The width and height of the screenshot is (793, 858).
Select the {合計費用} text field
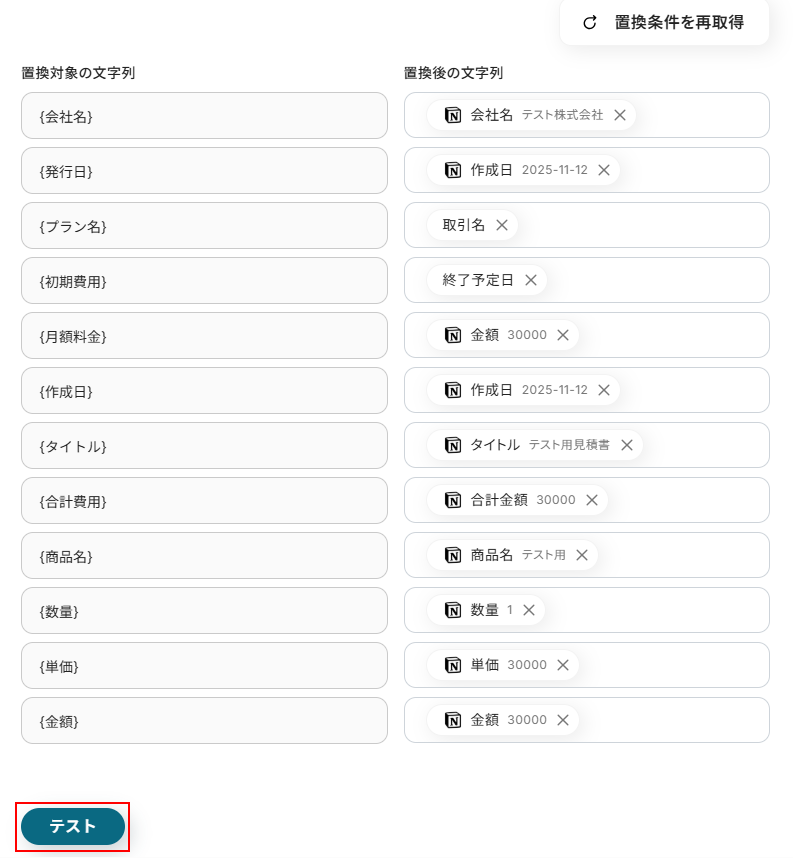(204, 501)
